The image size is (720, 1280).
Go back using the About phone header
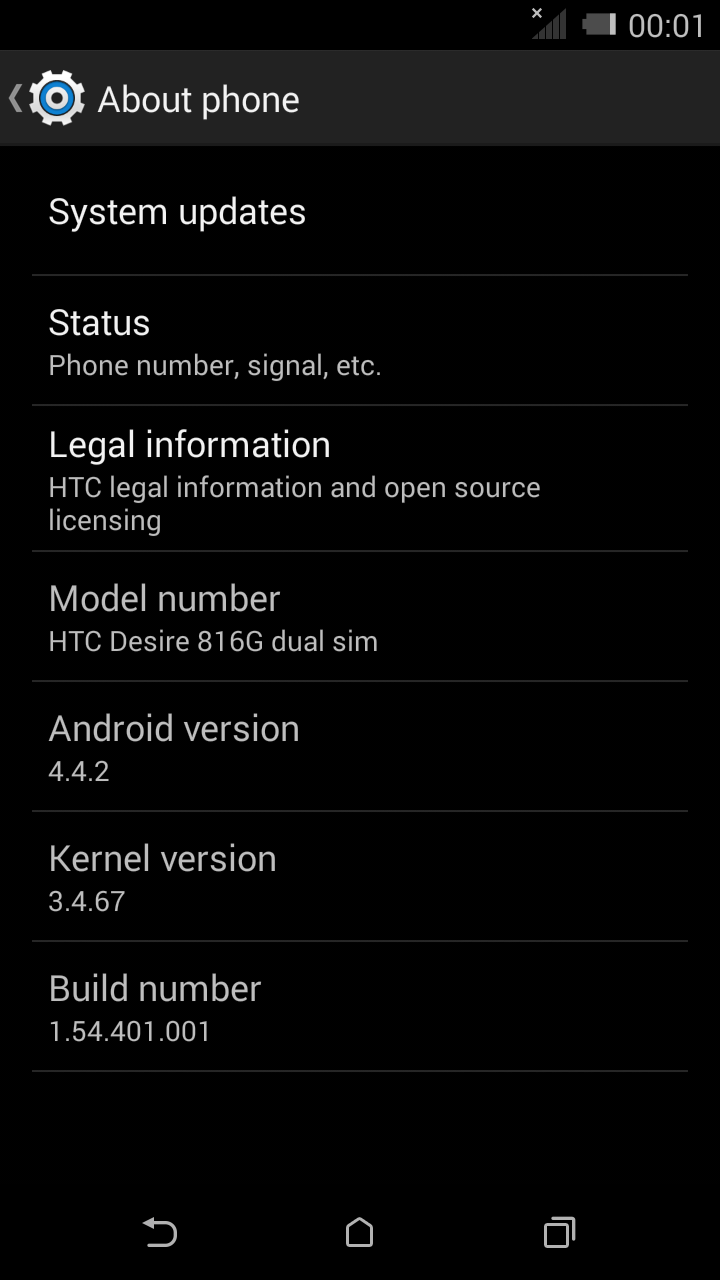coord(155,99)
